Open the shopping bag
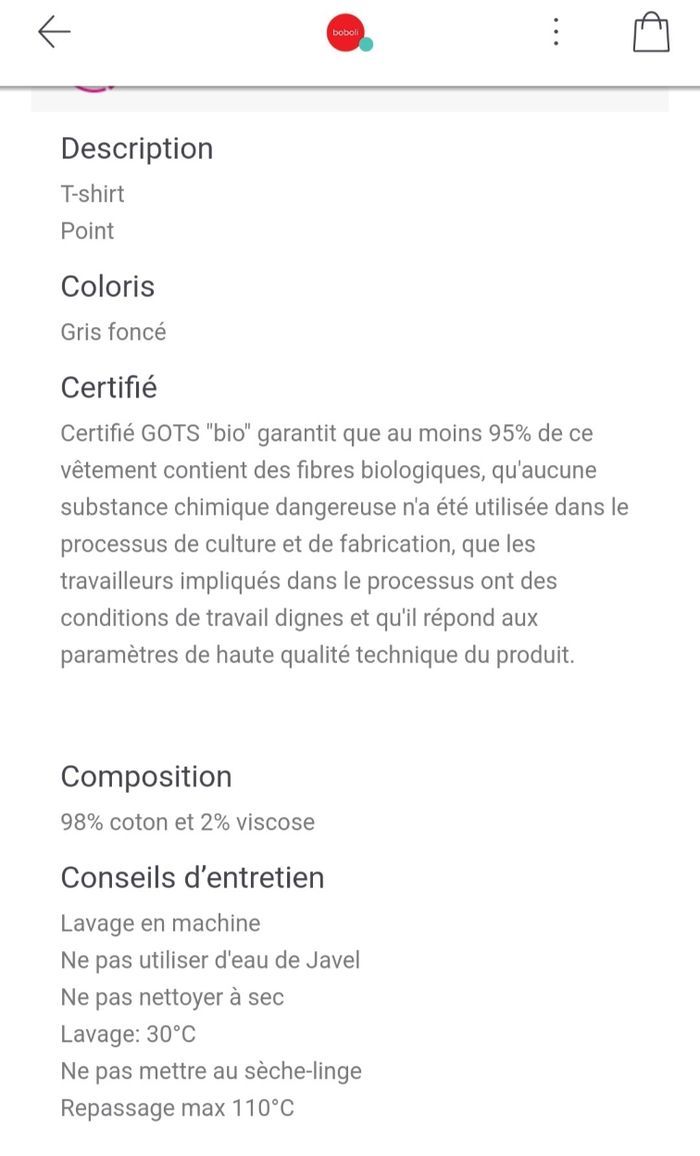This screenshot has height=1156, width=700. (651, 32)
